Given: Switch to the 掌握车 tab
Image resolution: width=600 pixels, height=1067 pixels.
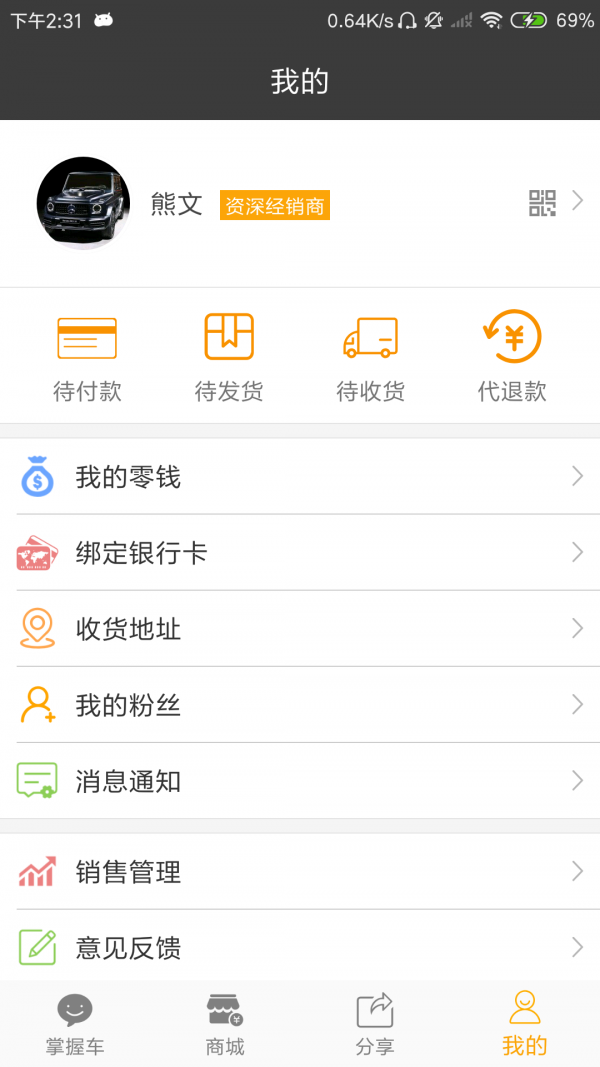Looking at the screenshot, I should (x=75, y=1024).
